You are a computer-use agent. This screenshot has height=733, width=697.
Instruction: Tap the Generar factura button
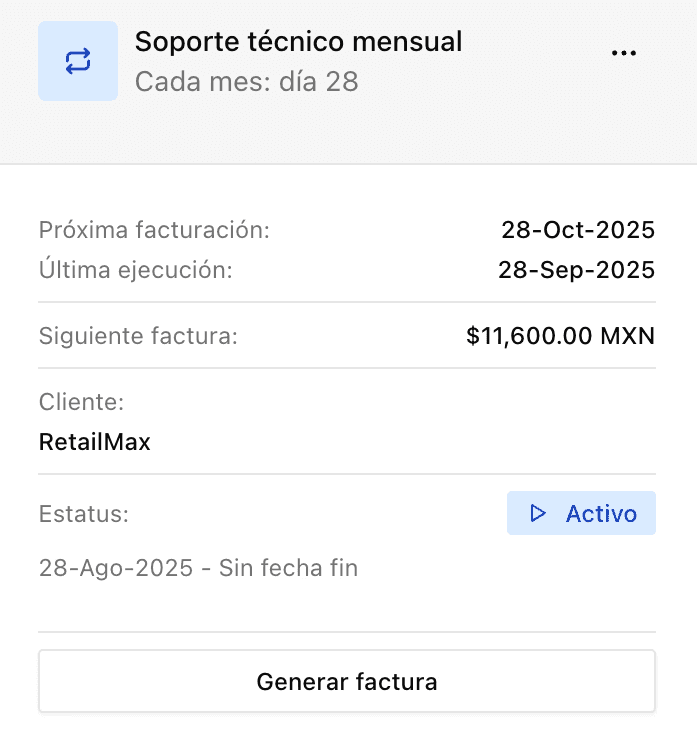coord(347,682)
